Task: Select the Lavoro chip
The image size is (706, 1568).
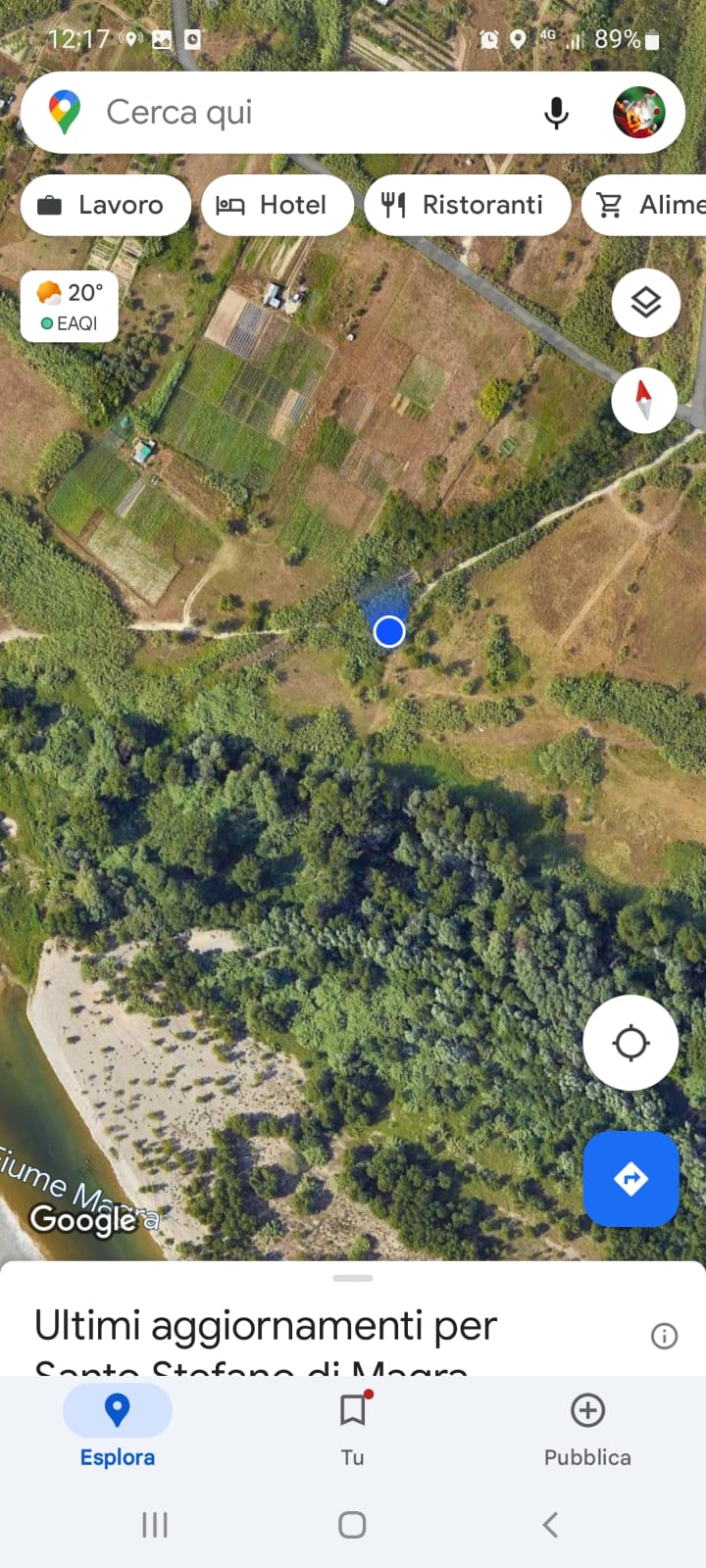Action: pos(105,205)
